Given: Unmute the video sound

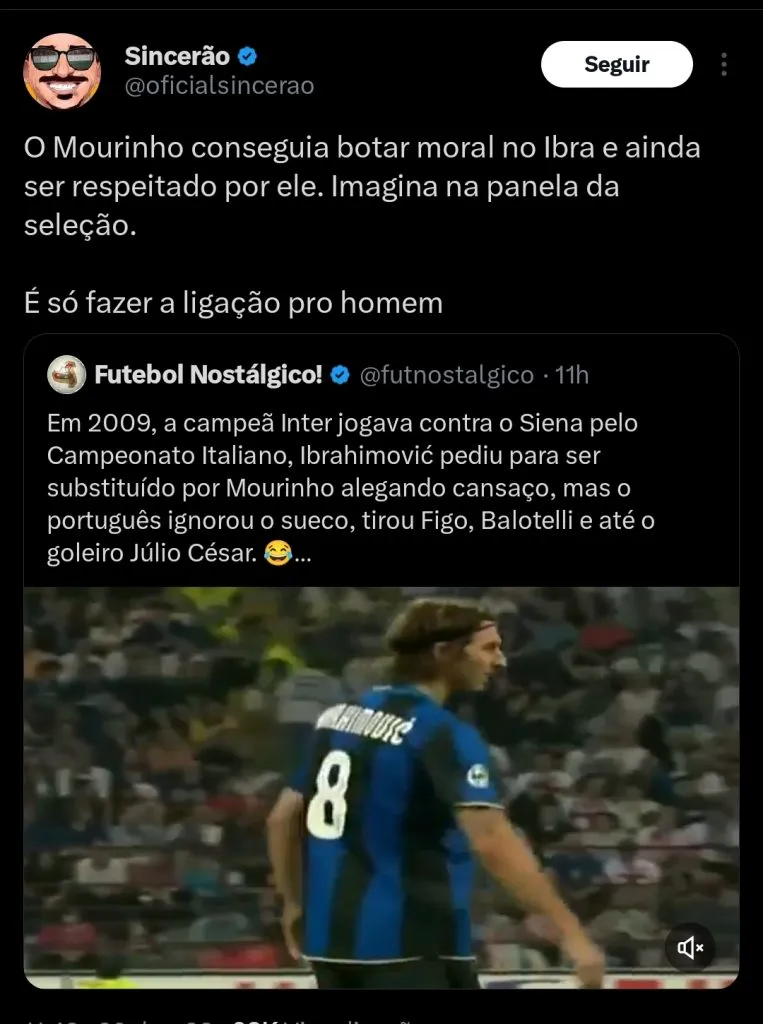Looking at the screenshot, I should [690, 946].
